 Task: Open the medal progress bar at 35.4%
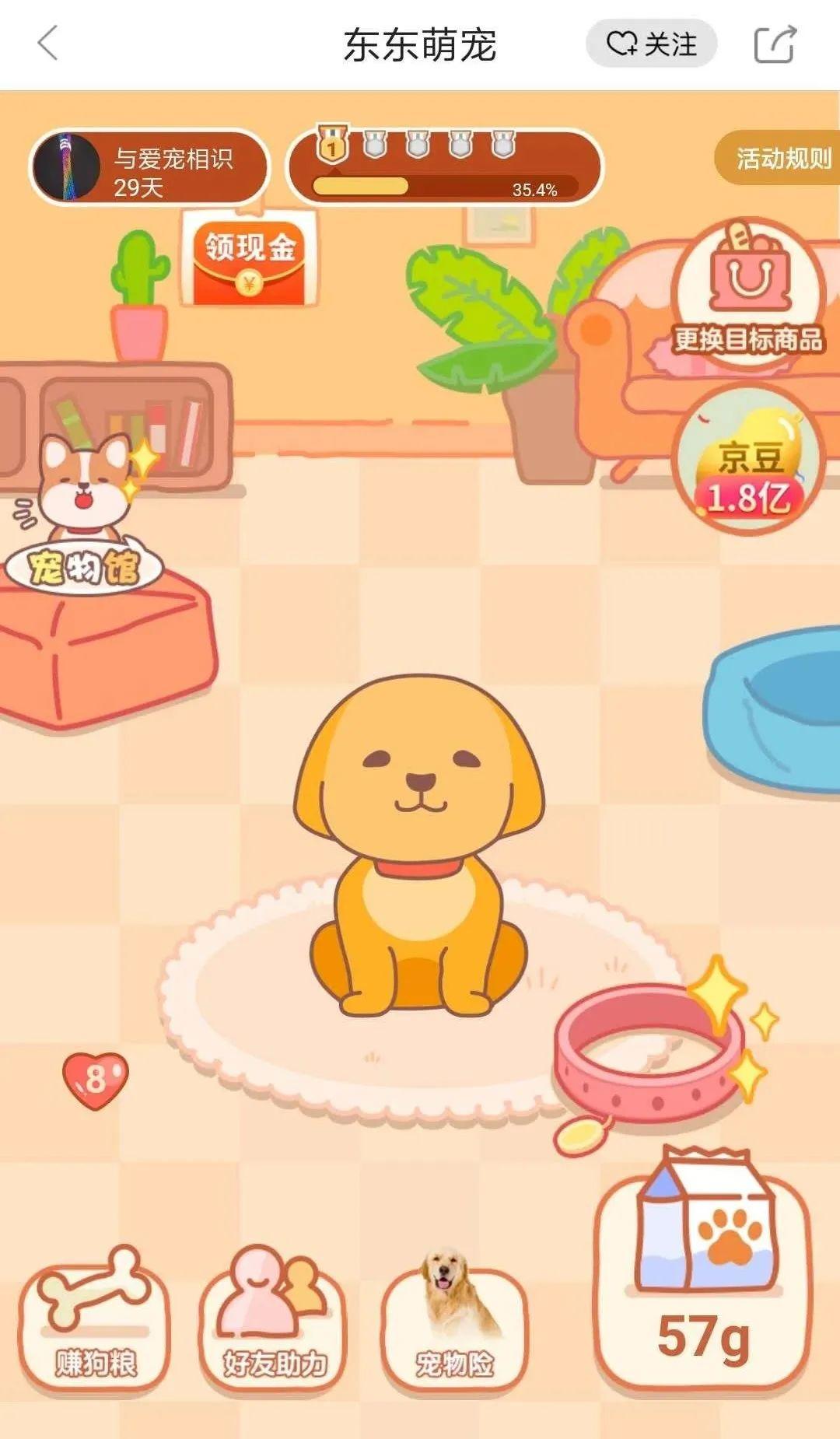445,168
